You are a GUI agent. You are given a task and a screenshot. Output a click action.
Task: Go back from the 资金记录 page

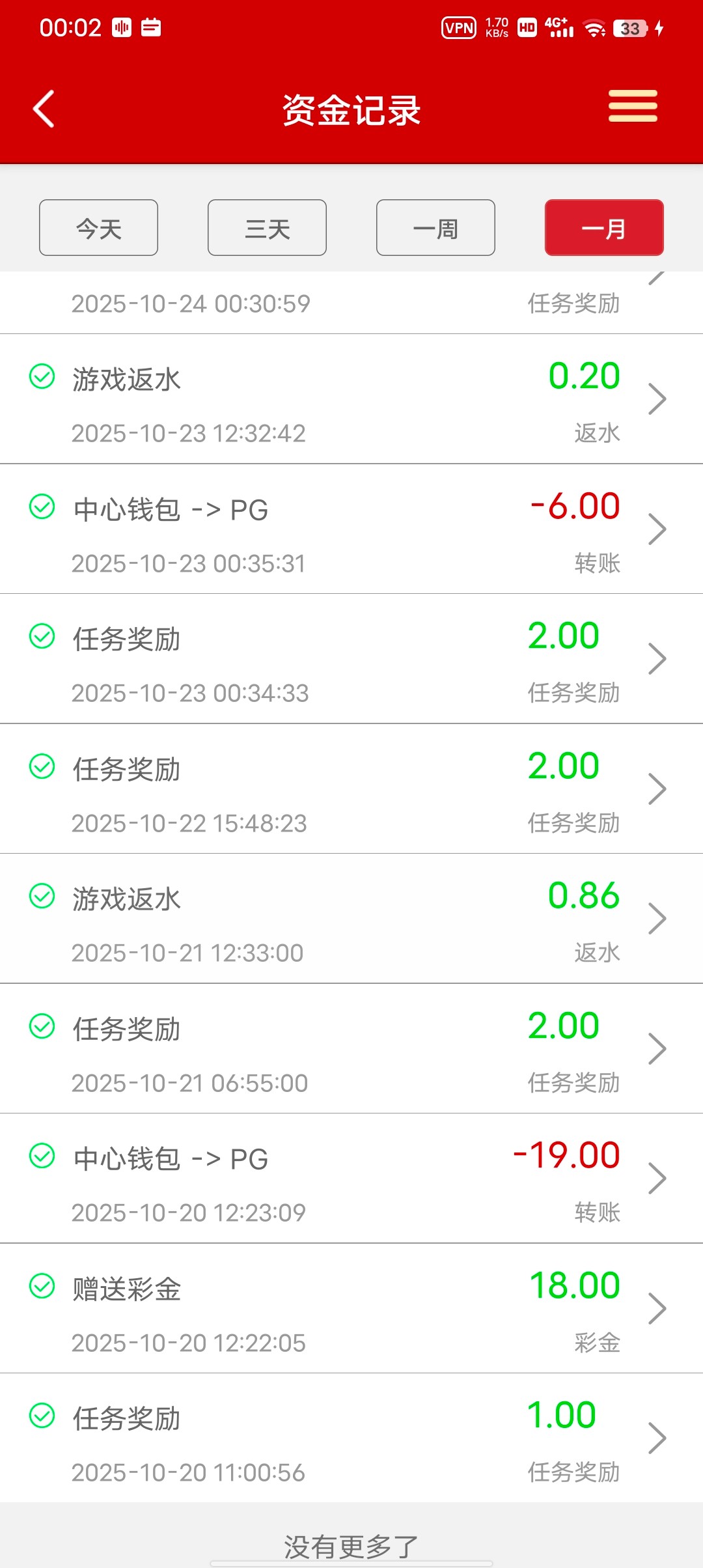44,109
